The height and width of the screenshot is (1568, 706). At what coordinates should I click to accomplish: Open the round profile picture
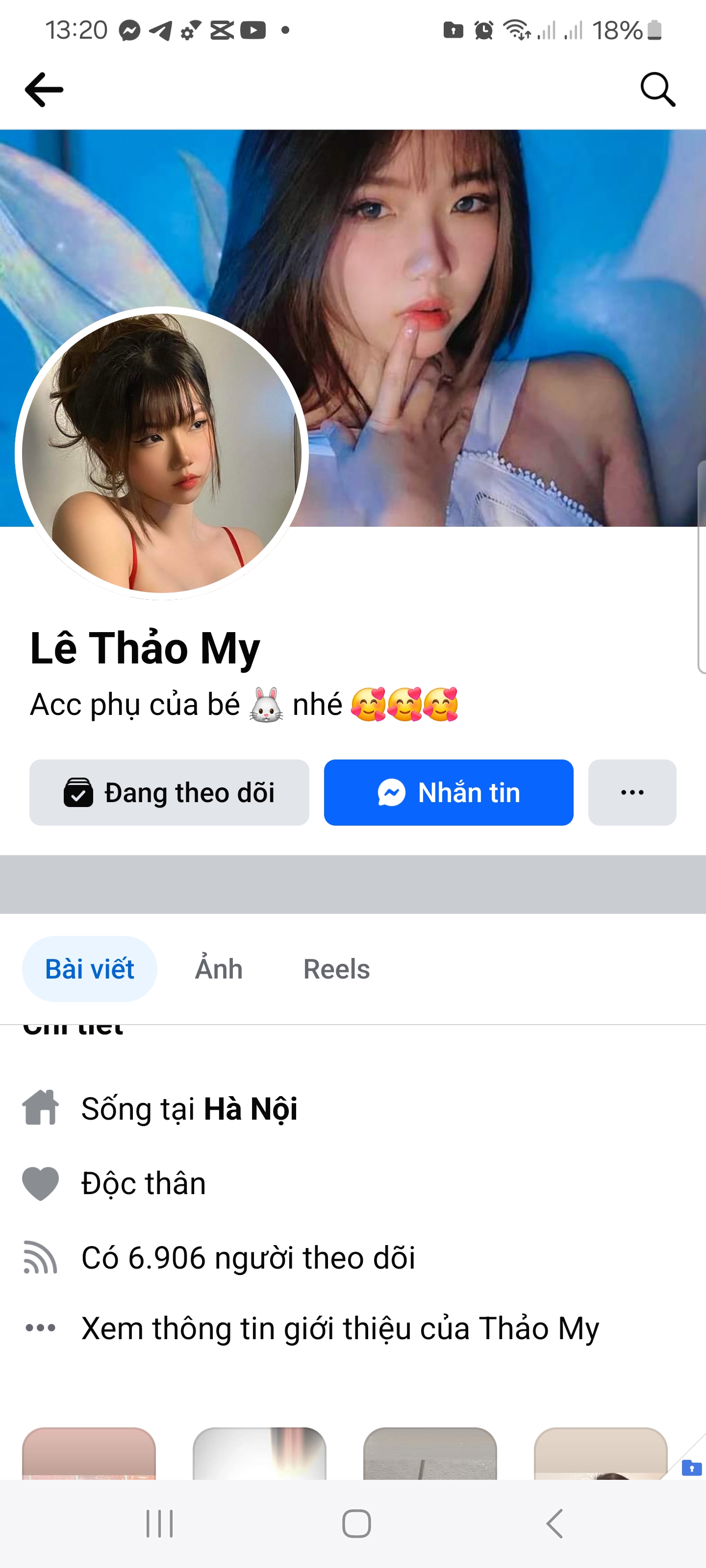(161, 453)
